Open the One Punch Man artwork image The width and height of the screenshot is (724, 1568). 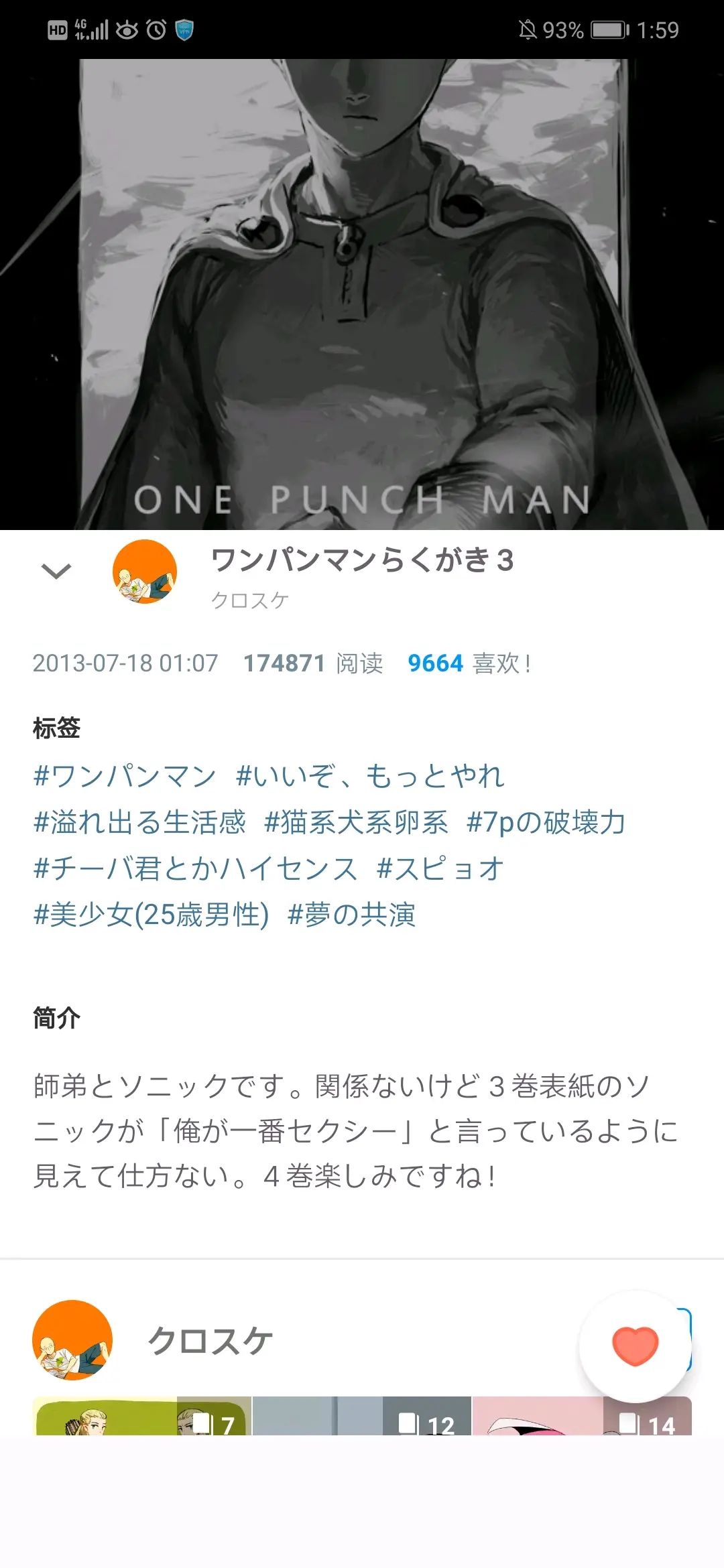click(x=362, y=295)
